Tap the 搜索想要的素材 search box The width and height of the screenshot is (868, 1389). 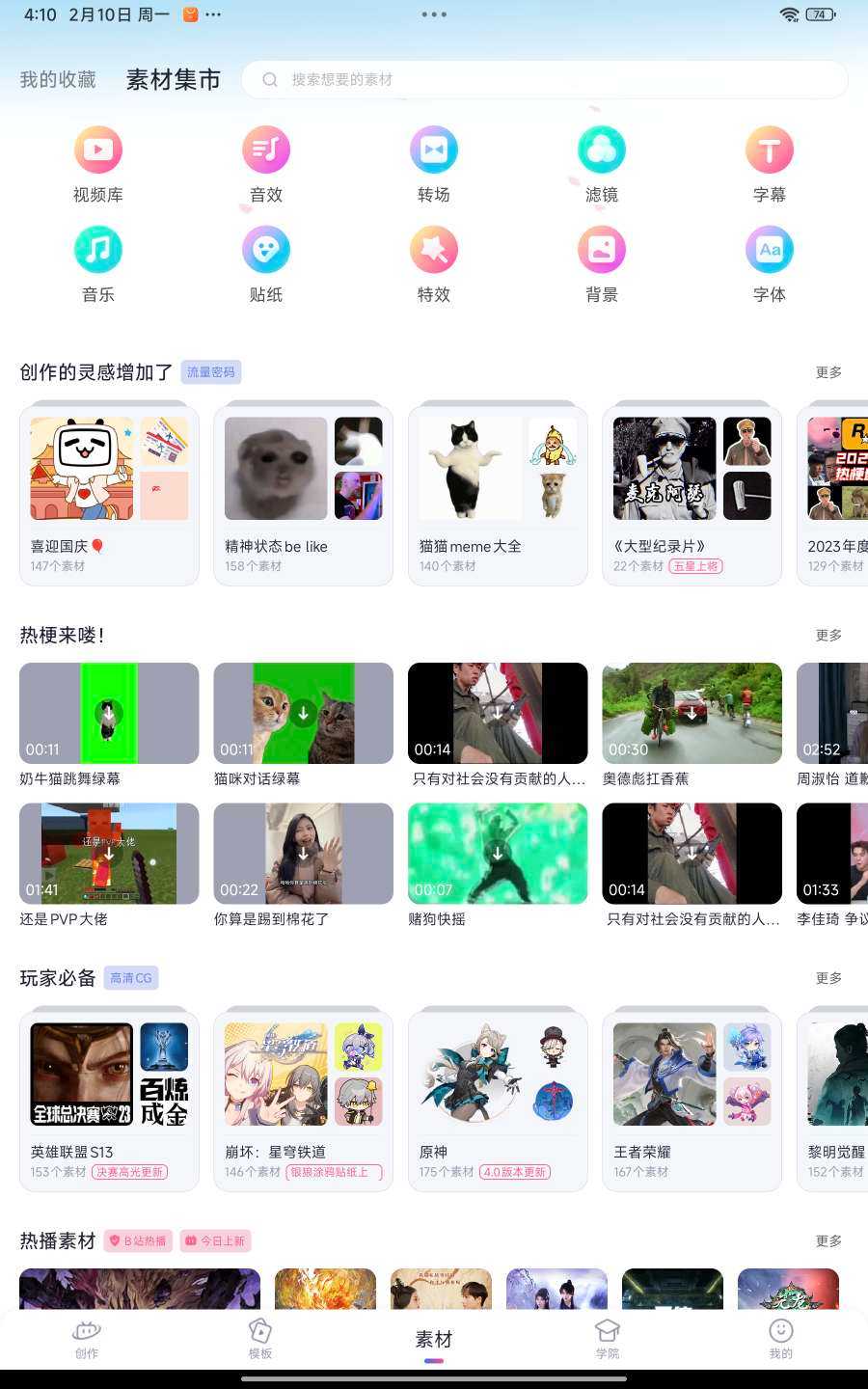[x=544, y=79]
